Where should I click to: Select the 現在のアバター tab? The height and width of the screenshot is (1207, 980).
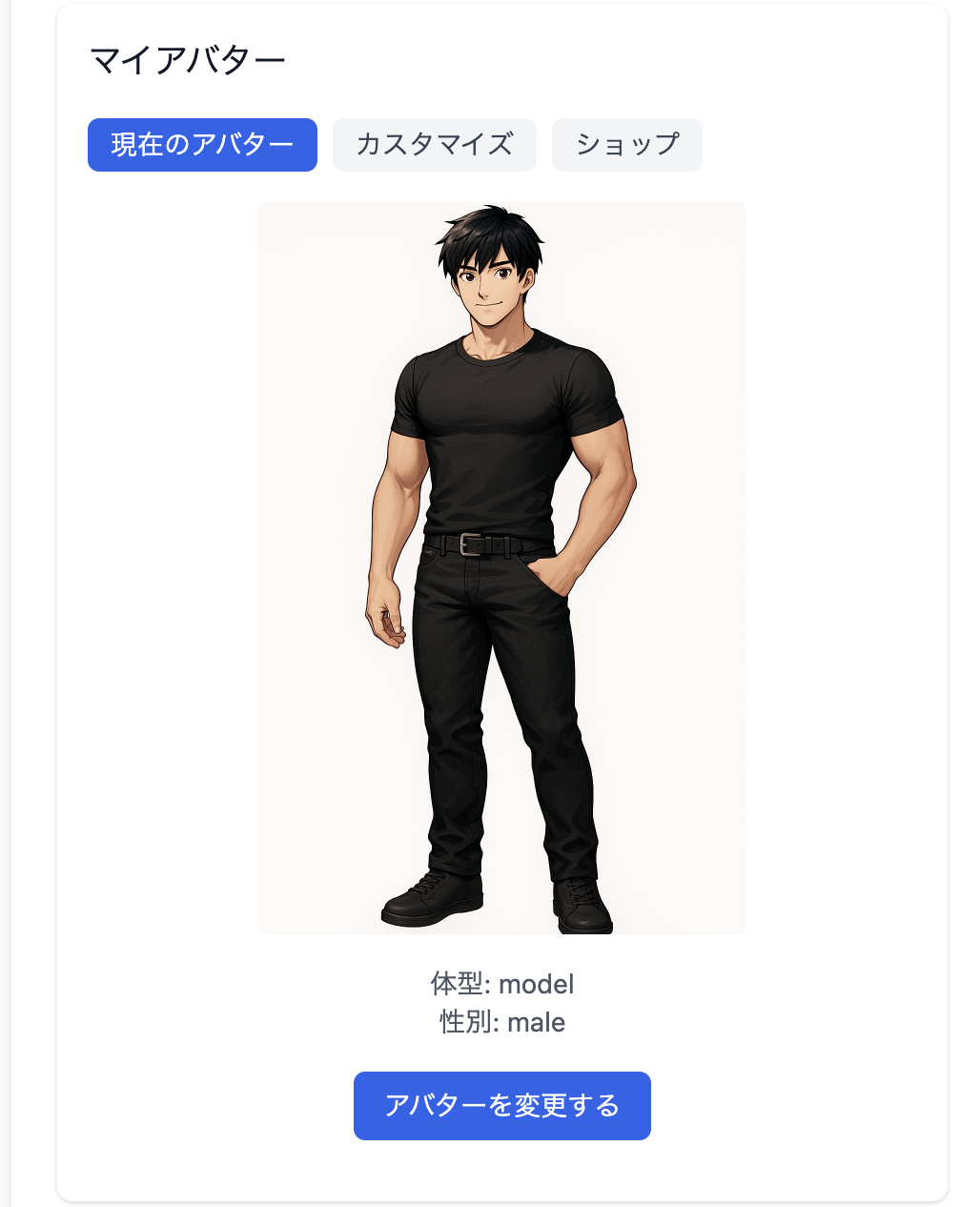click(x=202, y=145)
